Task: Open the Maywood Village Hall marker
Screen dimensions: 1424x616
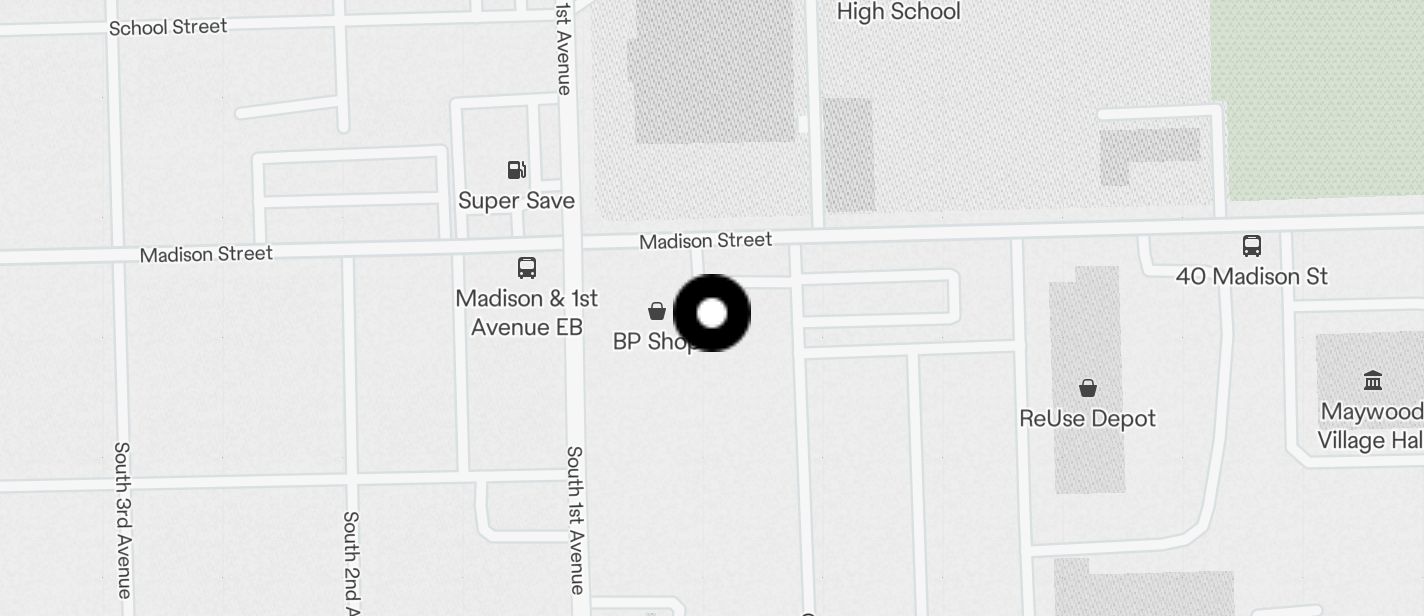Action: 1372,381
